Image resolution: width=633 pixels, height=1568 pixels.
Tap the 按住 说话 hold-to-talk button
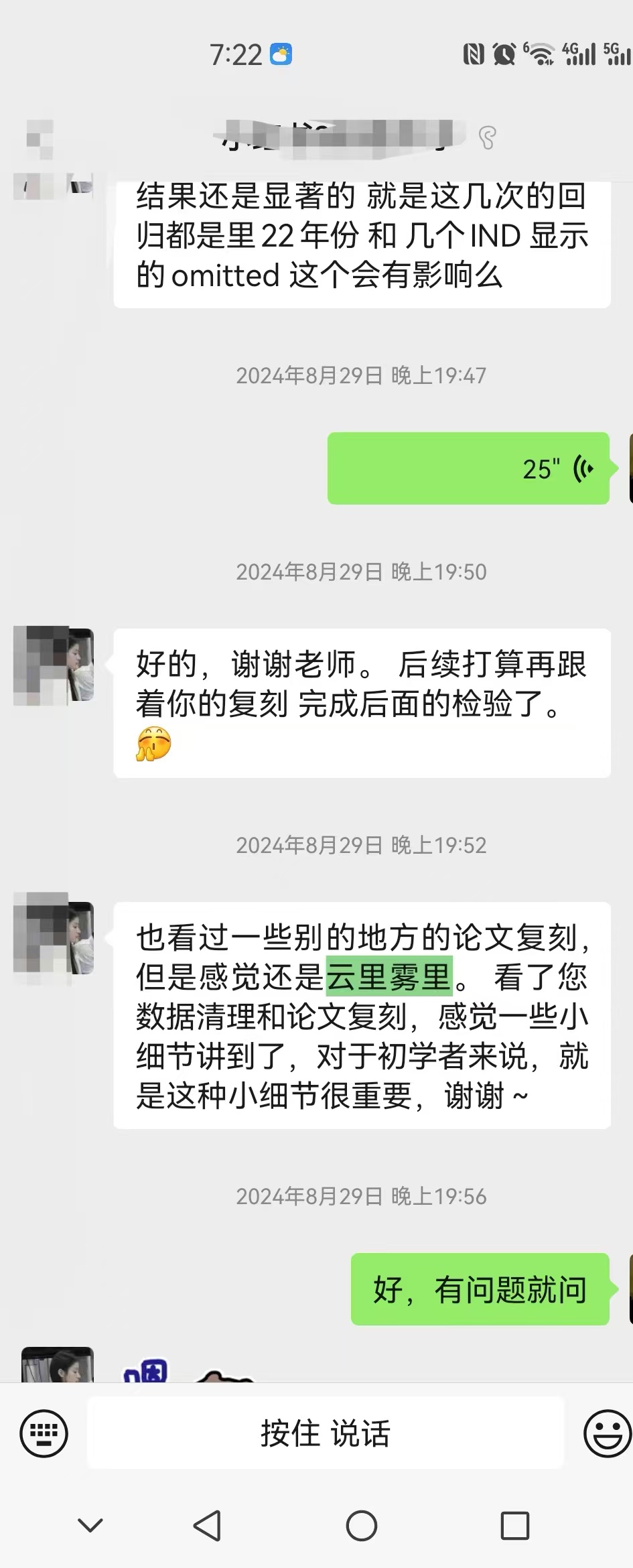[x=326, y=1433]
